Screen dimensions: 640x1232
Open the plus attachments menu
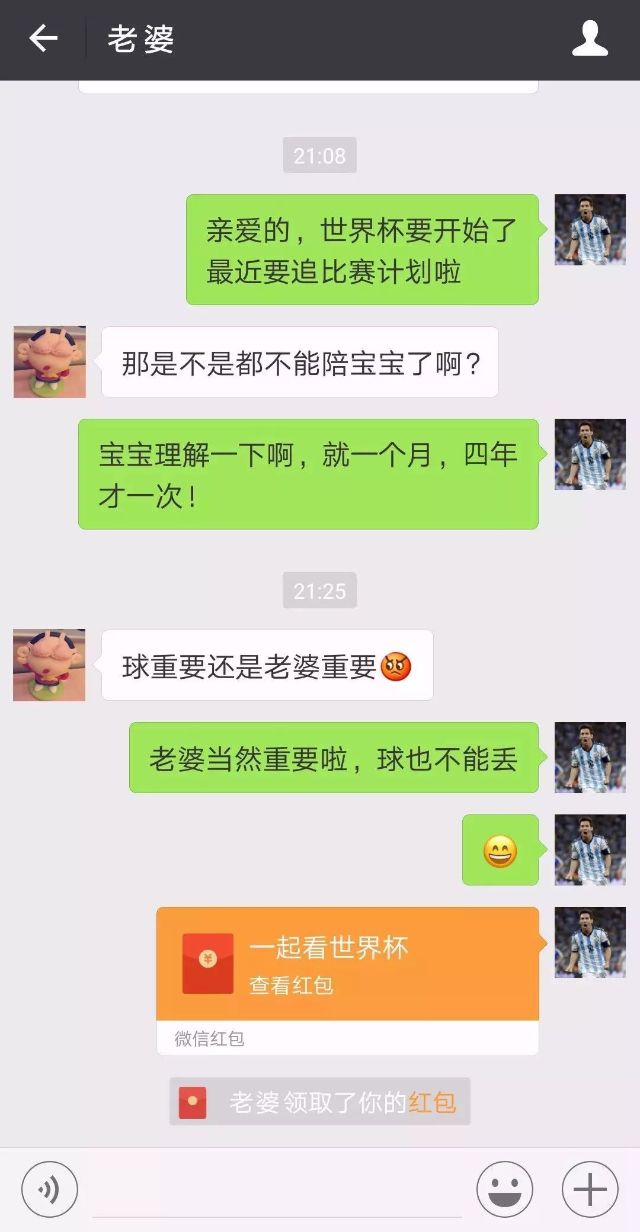590,1189
